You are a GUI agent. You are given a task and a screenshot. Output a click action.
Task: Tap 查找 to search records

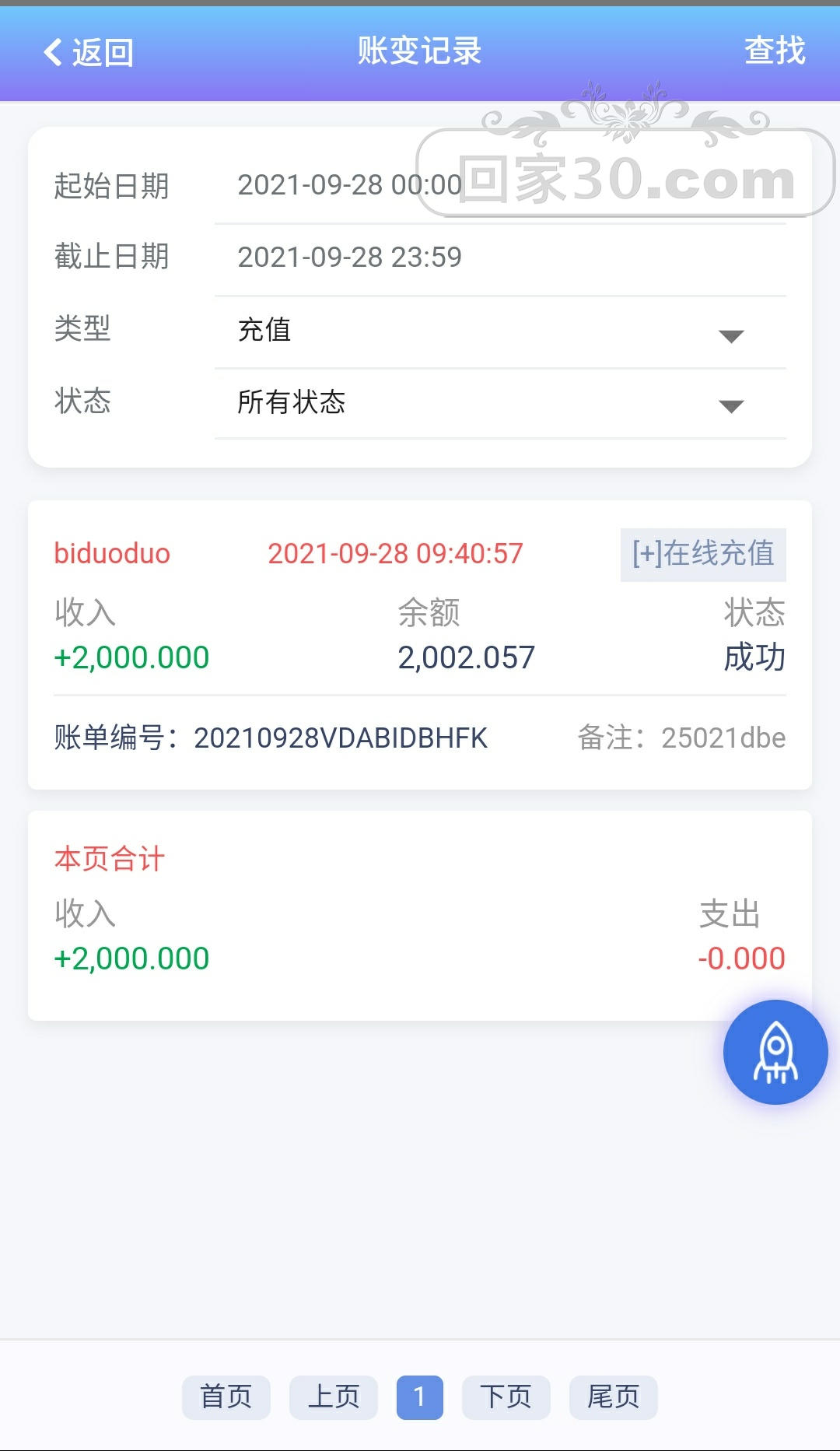[x=774, y=51]
